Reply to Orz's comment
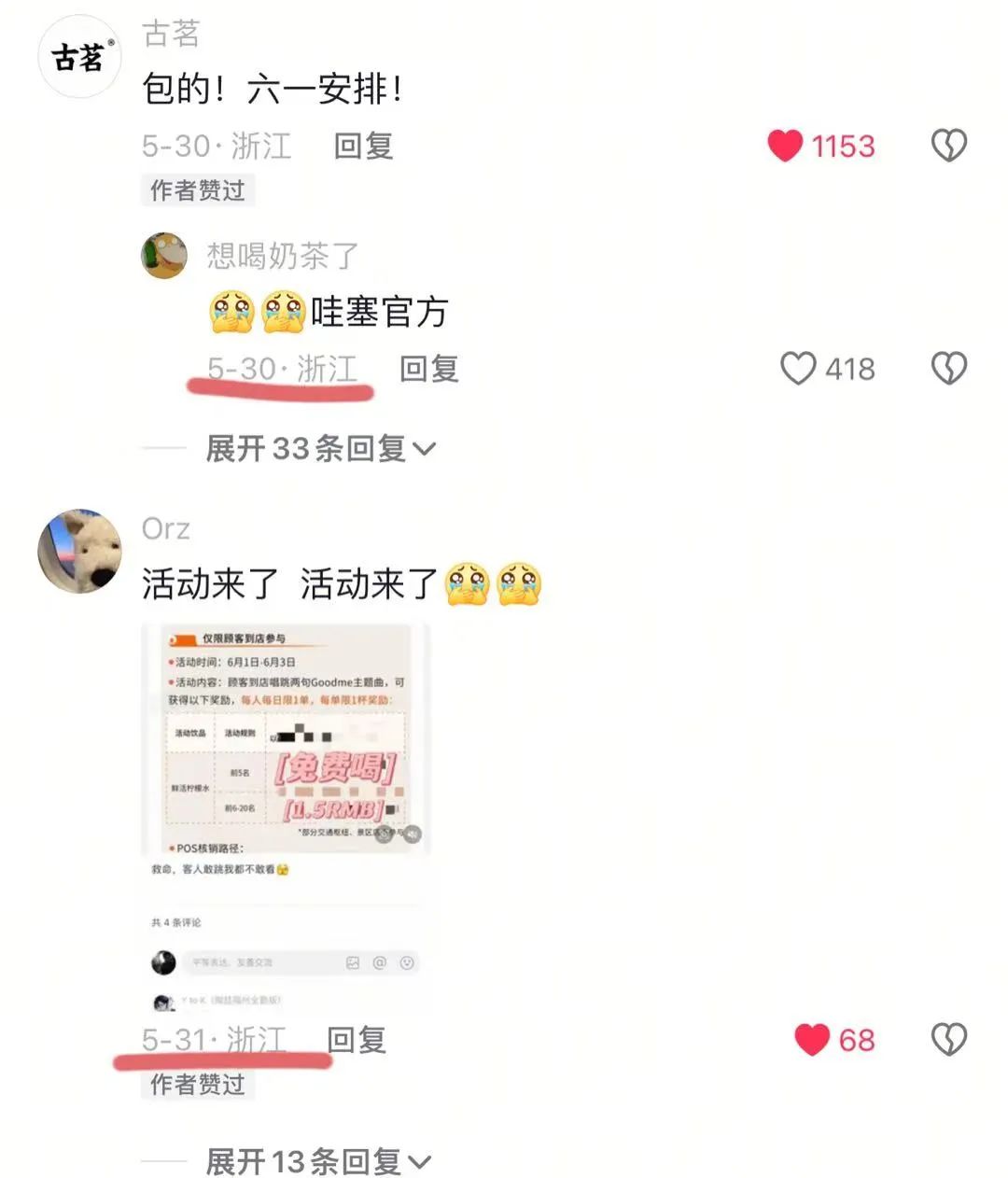The image size is (1008, 1178). [x=356, y=1039]
